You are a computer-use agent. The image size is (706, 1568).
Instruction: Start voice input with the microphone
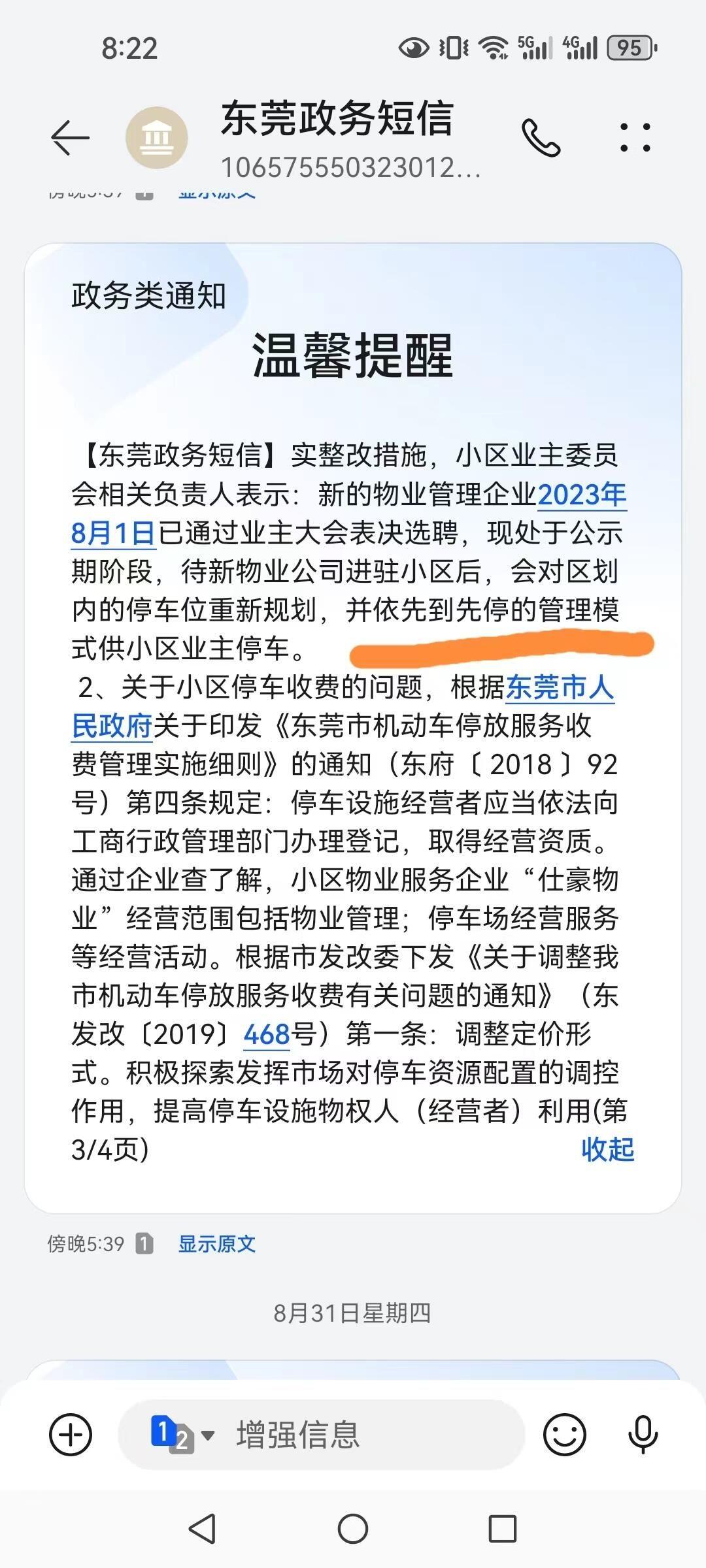(643, 1435)
